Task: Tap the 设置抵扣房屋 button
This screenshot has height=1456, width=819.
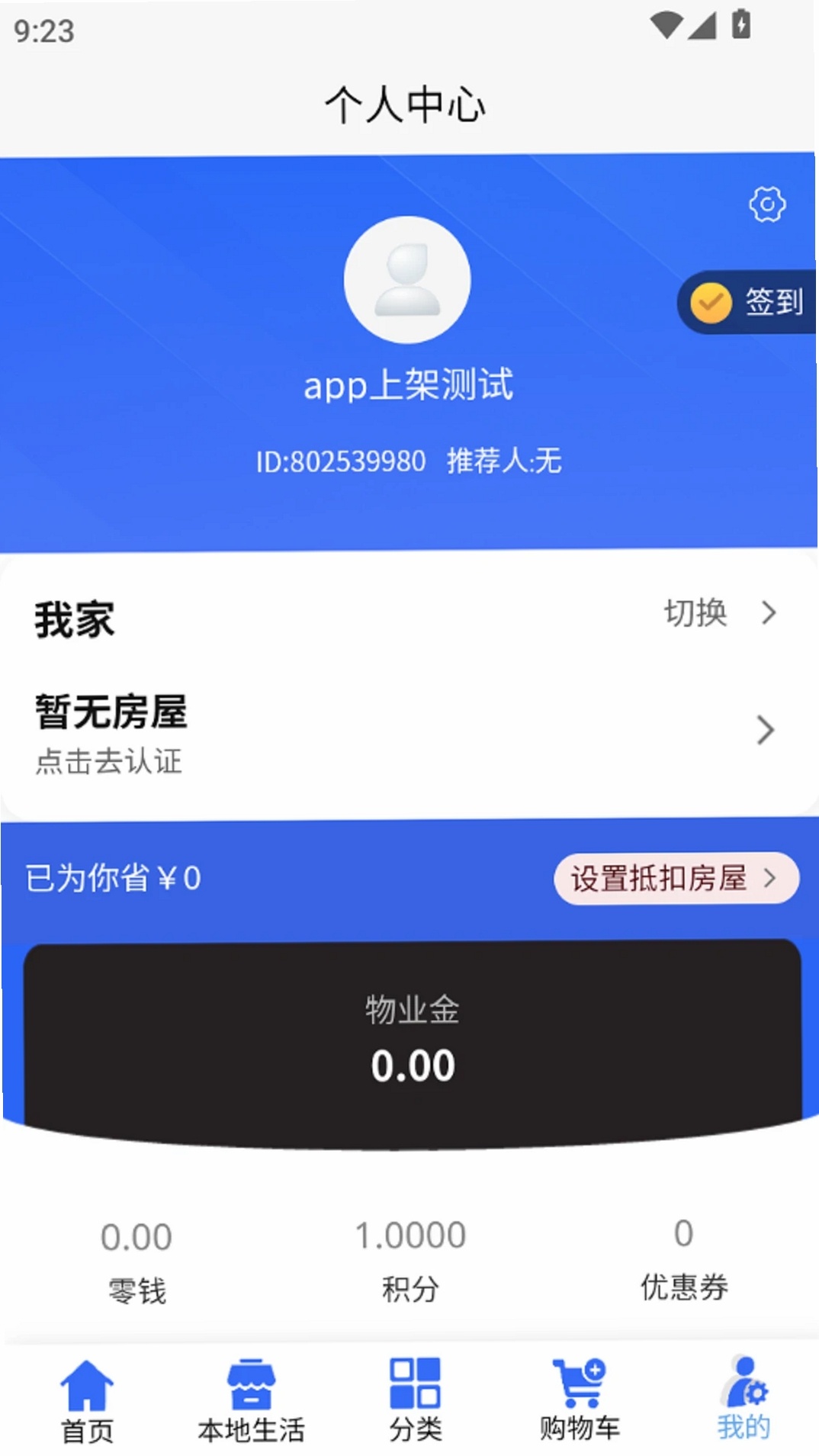Action: pos(676,878)
